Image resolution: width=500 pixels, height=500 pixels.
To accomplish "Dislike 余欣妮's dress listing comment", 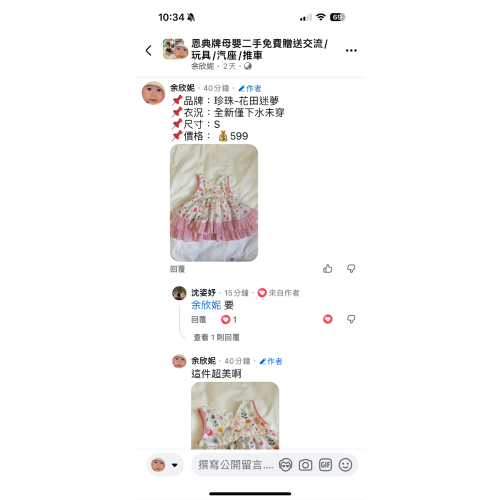I will coord(351,269).
